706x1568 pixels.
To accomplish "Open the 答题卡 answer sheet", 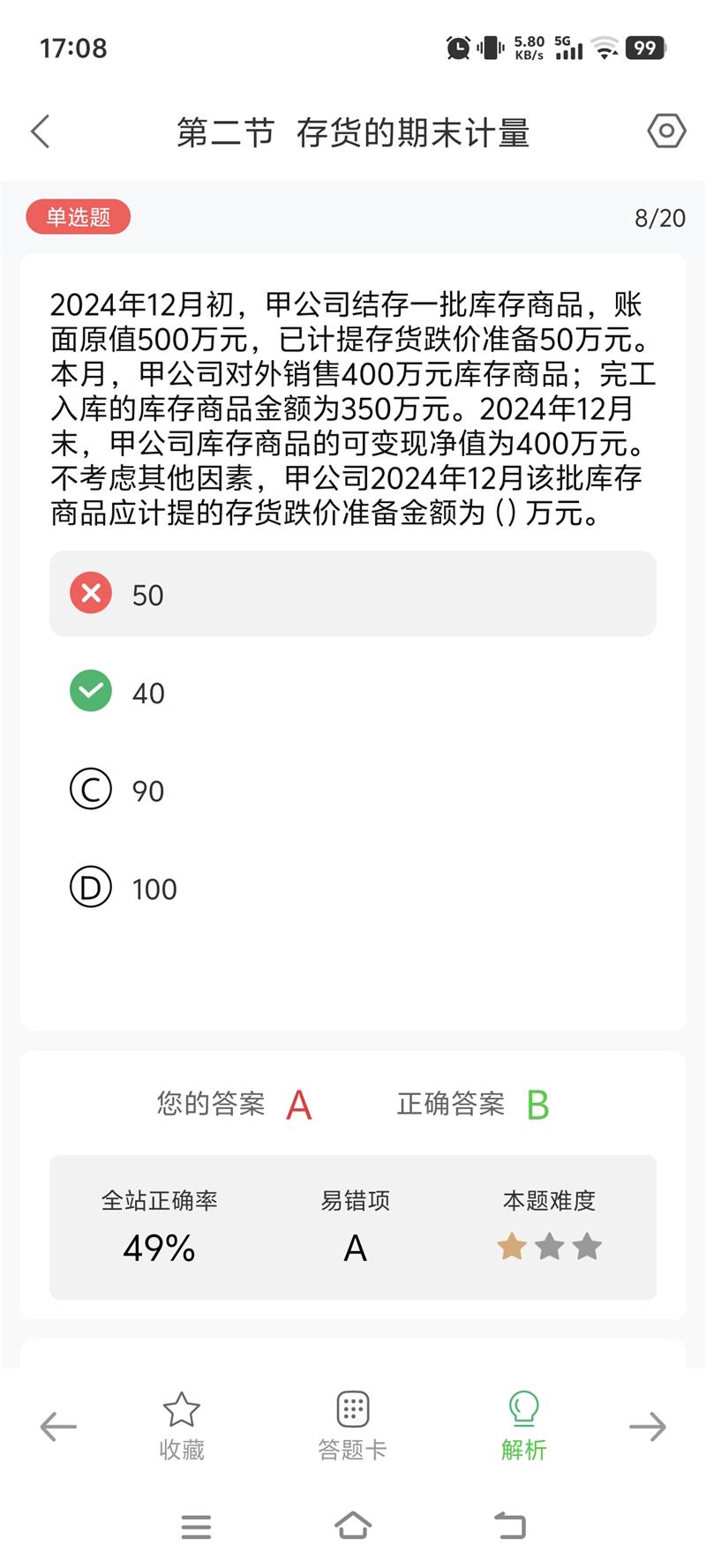I will (x=352, y=1426).
